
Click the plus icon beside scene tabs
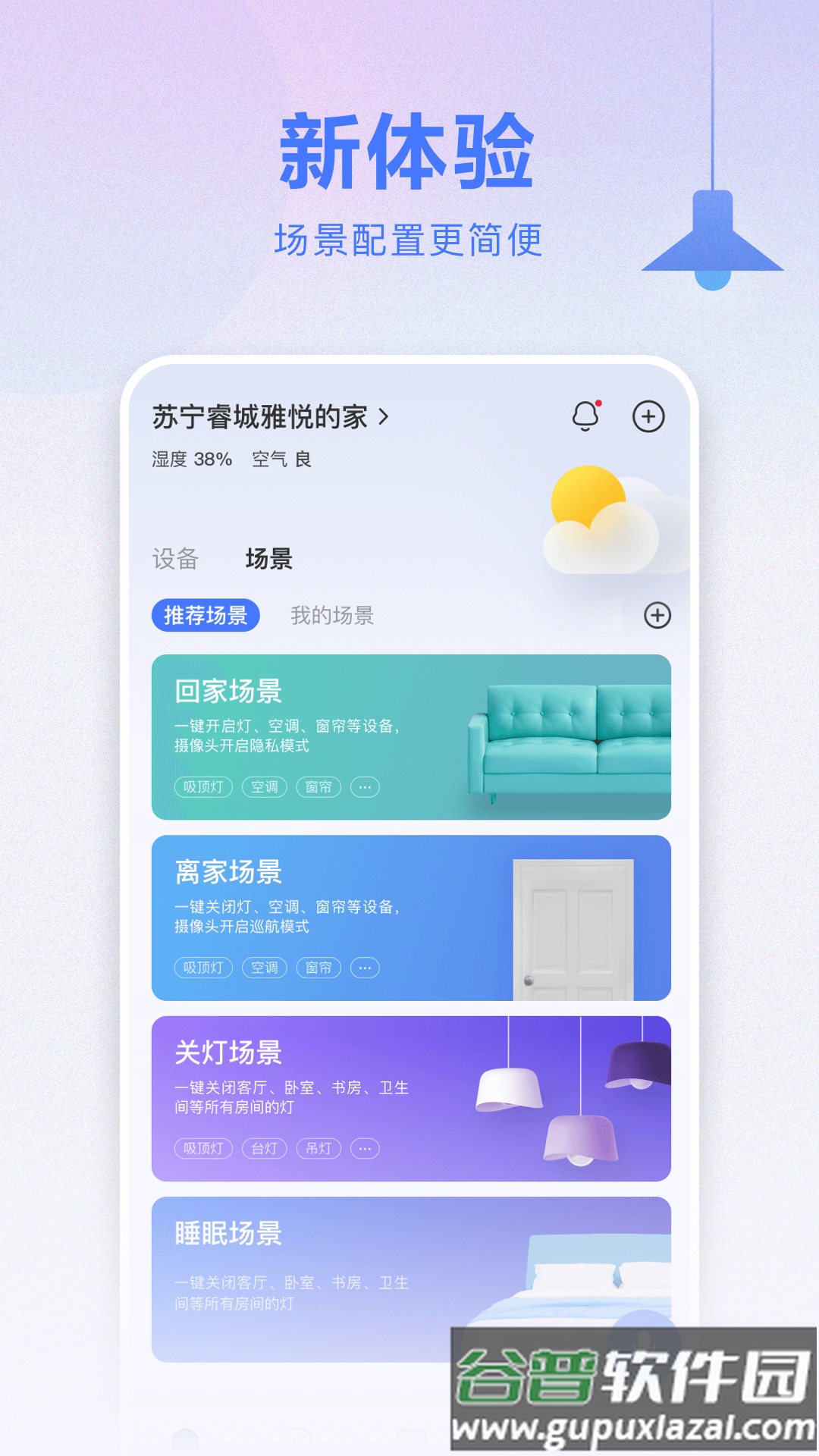(x=657, y=616)
